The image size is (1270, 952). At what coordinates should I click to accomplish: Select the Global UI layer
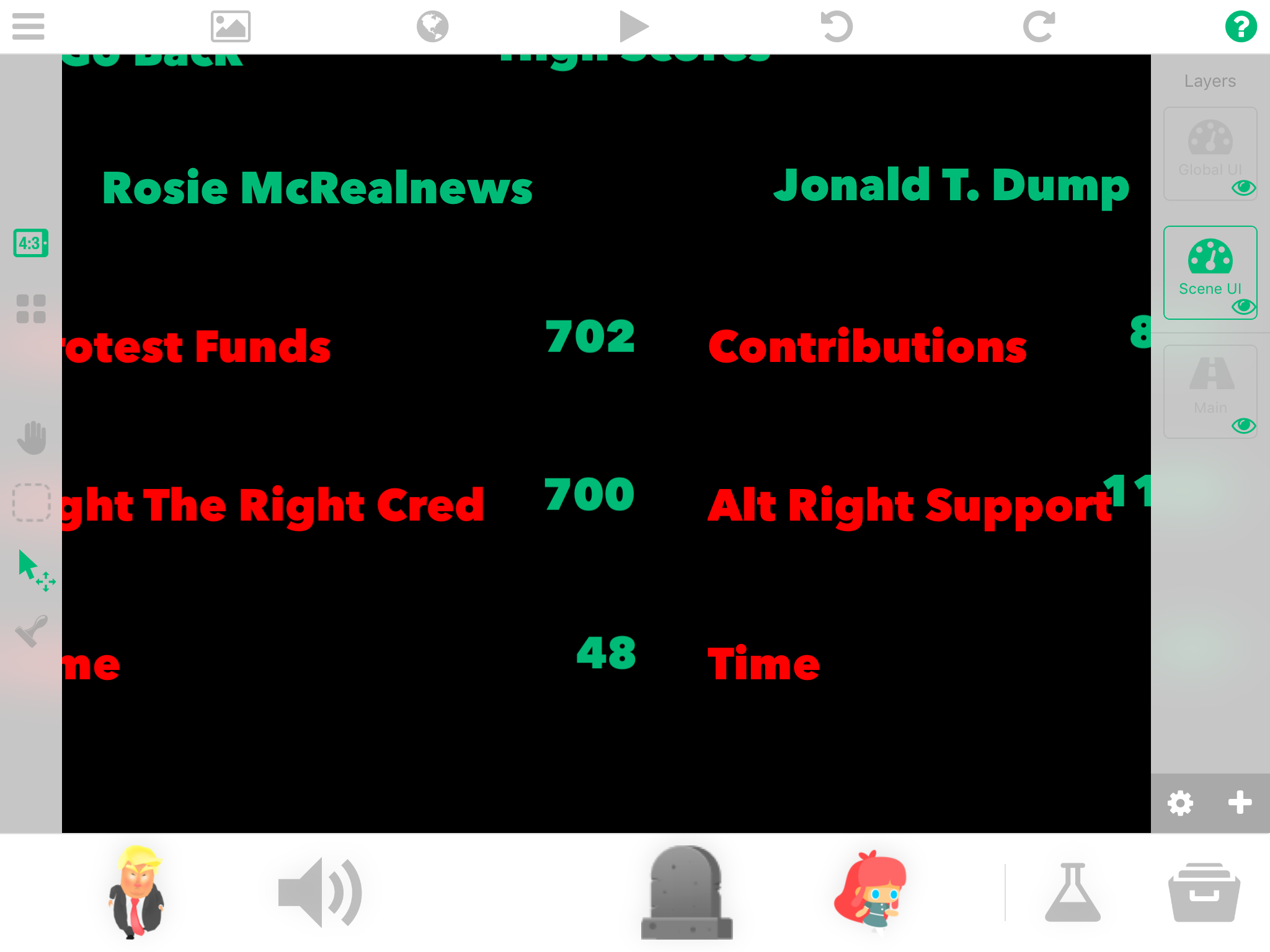(x=1209, y=146)
